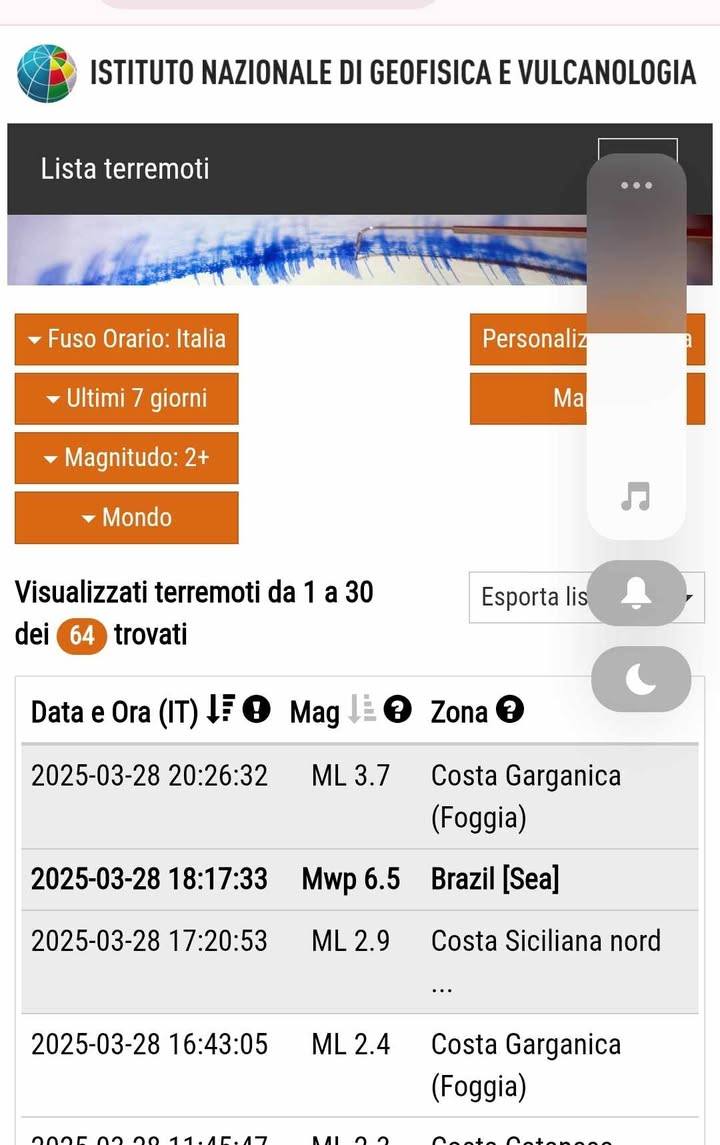The height and width of the screenshot is (1145, 720).
Task: Tap the Personalizza ricerca button
Action: tap(530, 339)
